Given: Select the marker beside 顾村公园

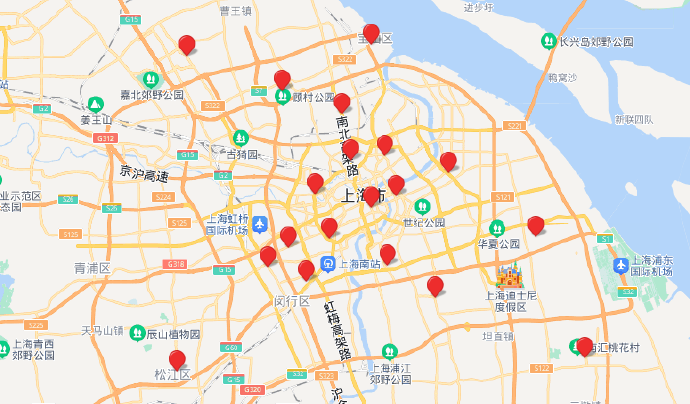Looking at the screenshot, I should click(x=282, y=79).
